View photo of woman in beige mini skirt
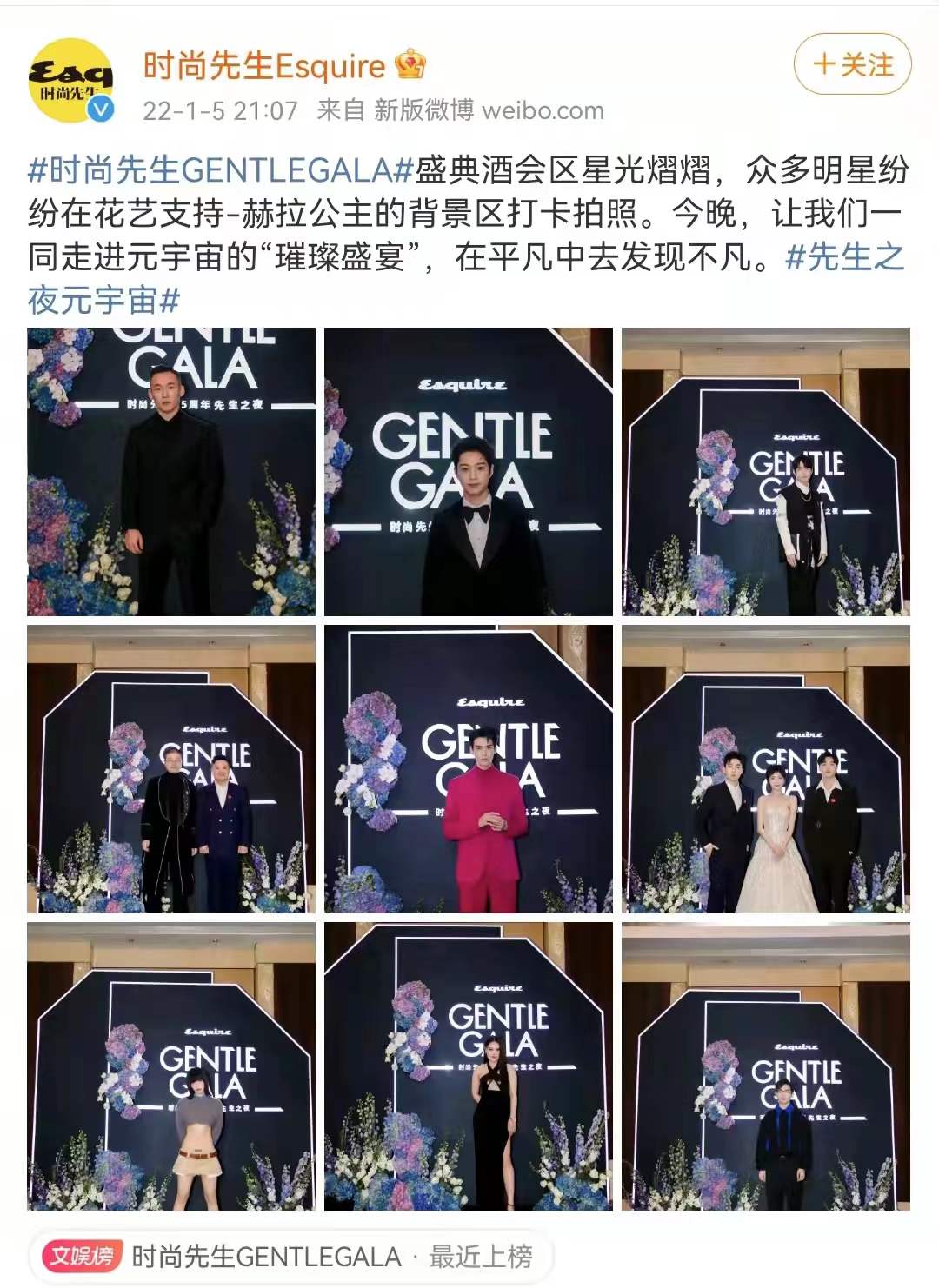 tap(171, 1066)
